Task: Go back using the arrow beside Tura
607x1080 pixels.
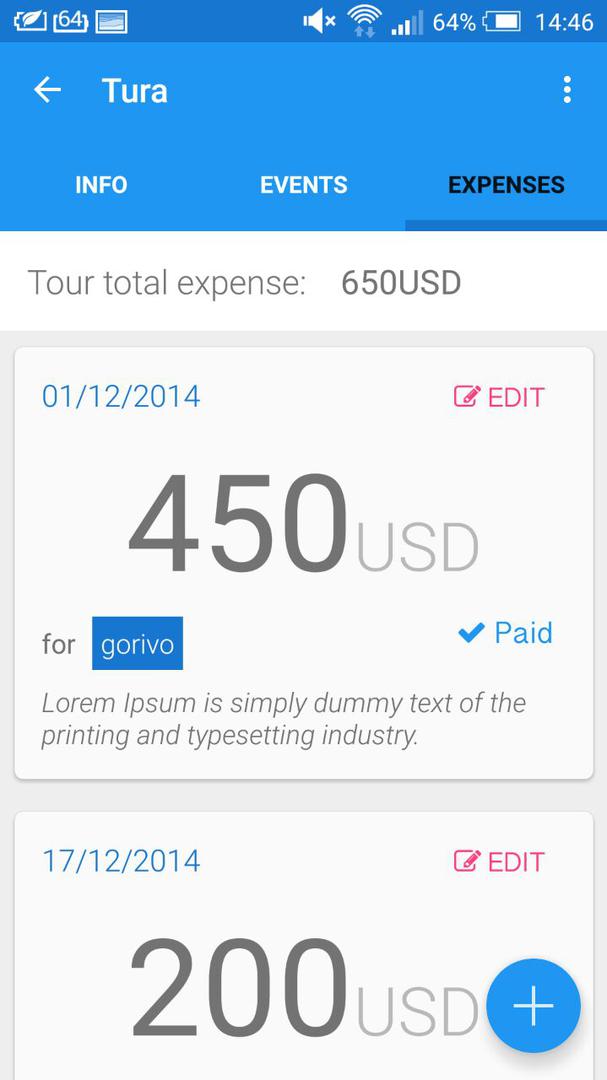Action: [x=47, y=90]
